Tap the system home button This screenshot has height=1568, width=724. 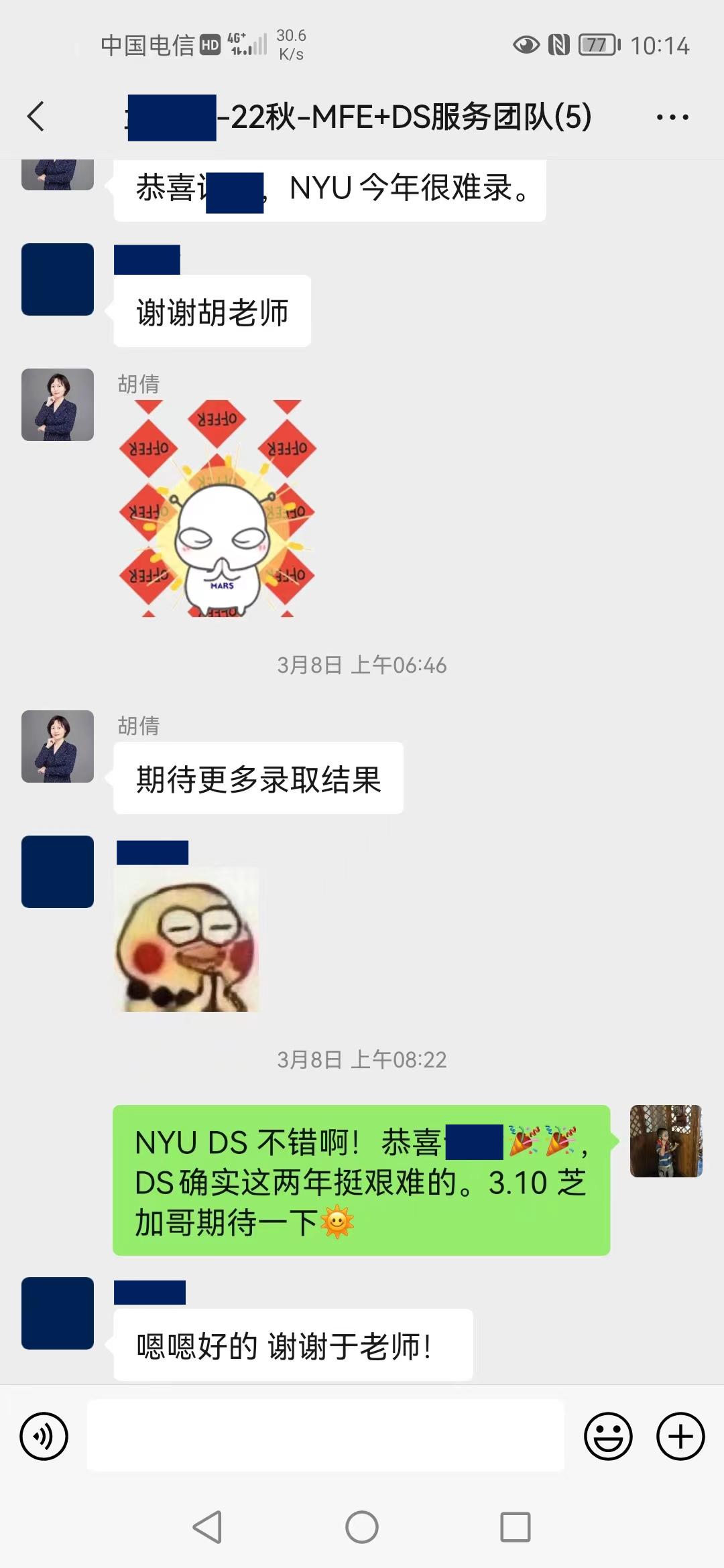[362, 1527]
